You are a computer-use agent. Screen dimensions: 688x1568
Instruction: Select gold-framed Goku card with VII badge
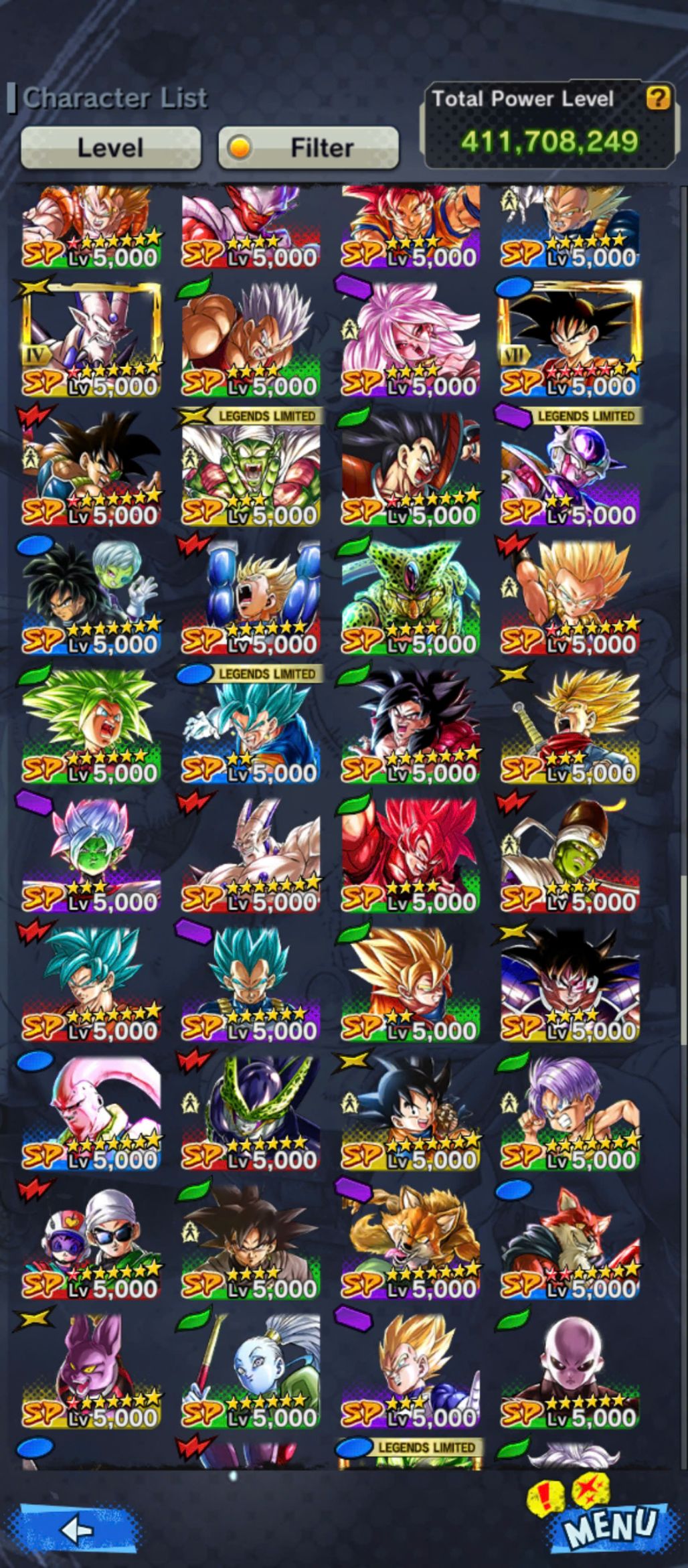(x=570, y=339)
